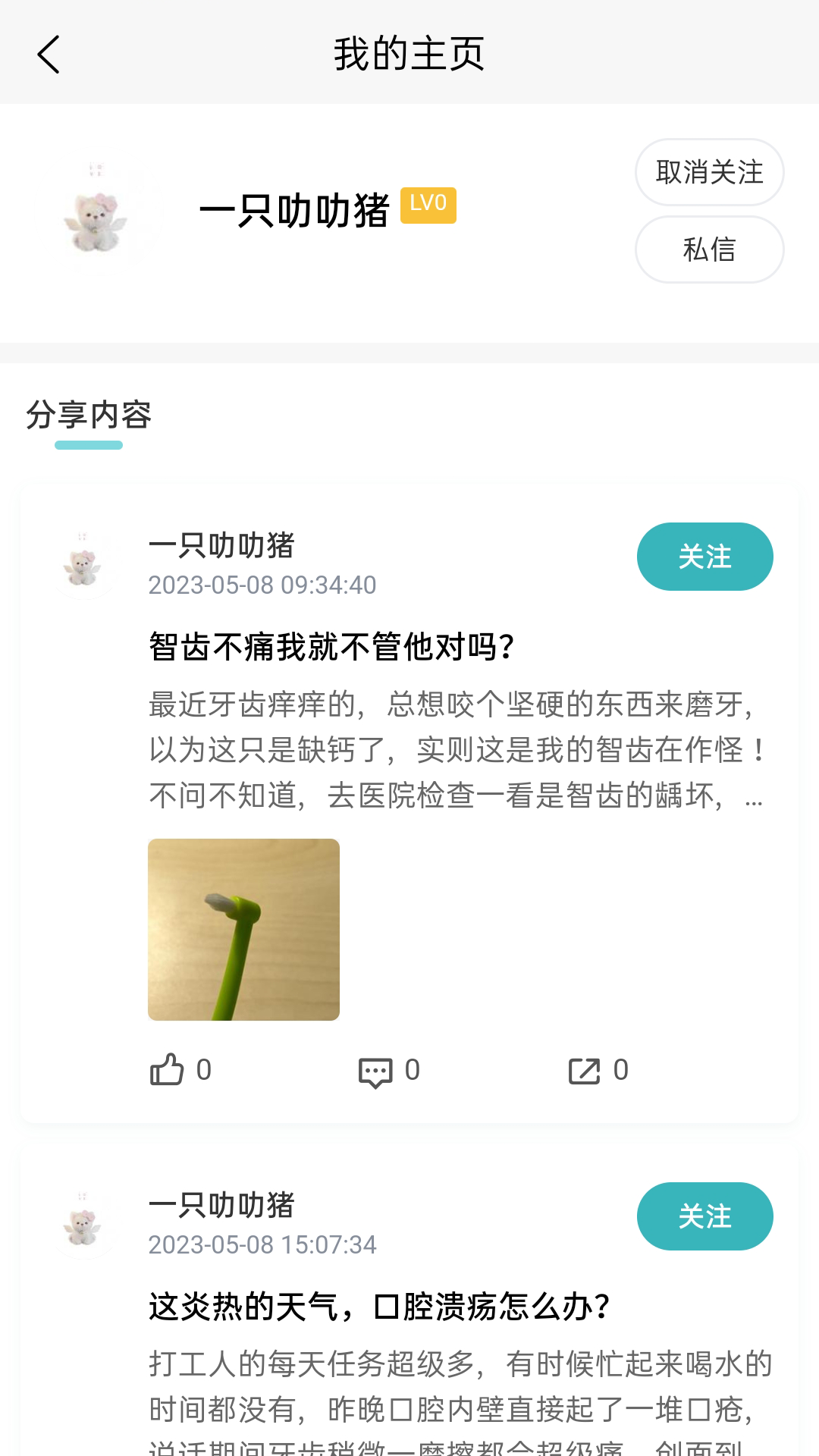Screen dimensions: 819x1456
Task: Tap the like count next to thumbs-up
Action: [202, 1070]
